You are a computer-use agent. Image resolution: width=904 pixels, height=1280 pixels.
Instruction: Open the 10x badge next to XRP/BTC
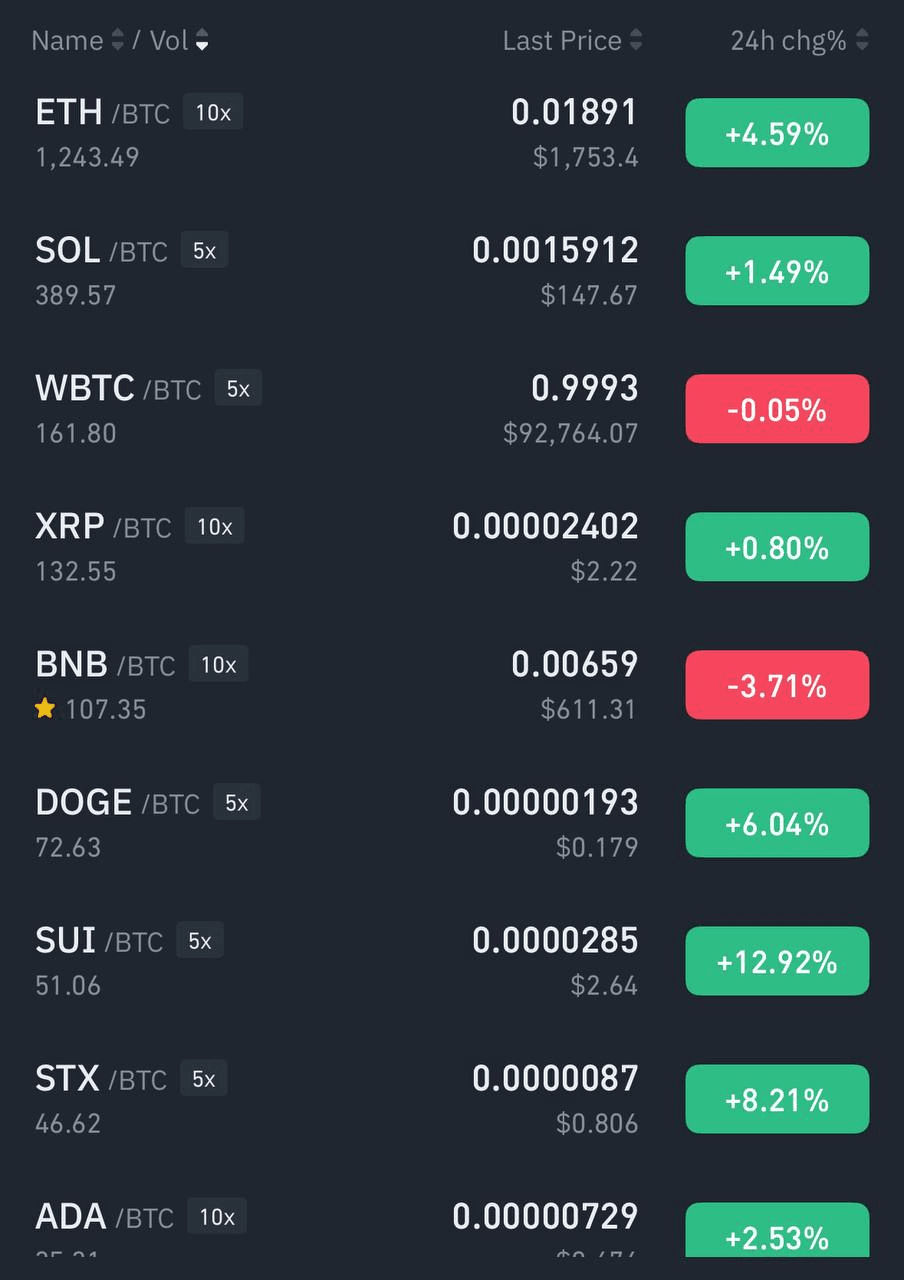coord(214,526)
